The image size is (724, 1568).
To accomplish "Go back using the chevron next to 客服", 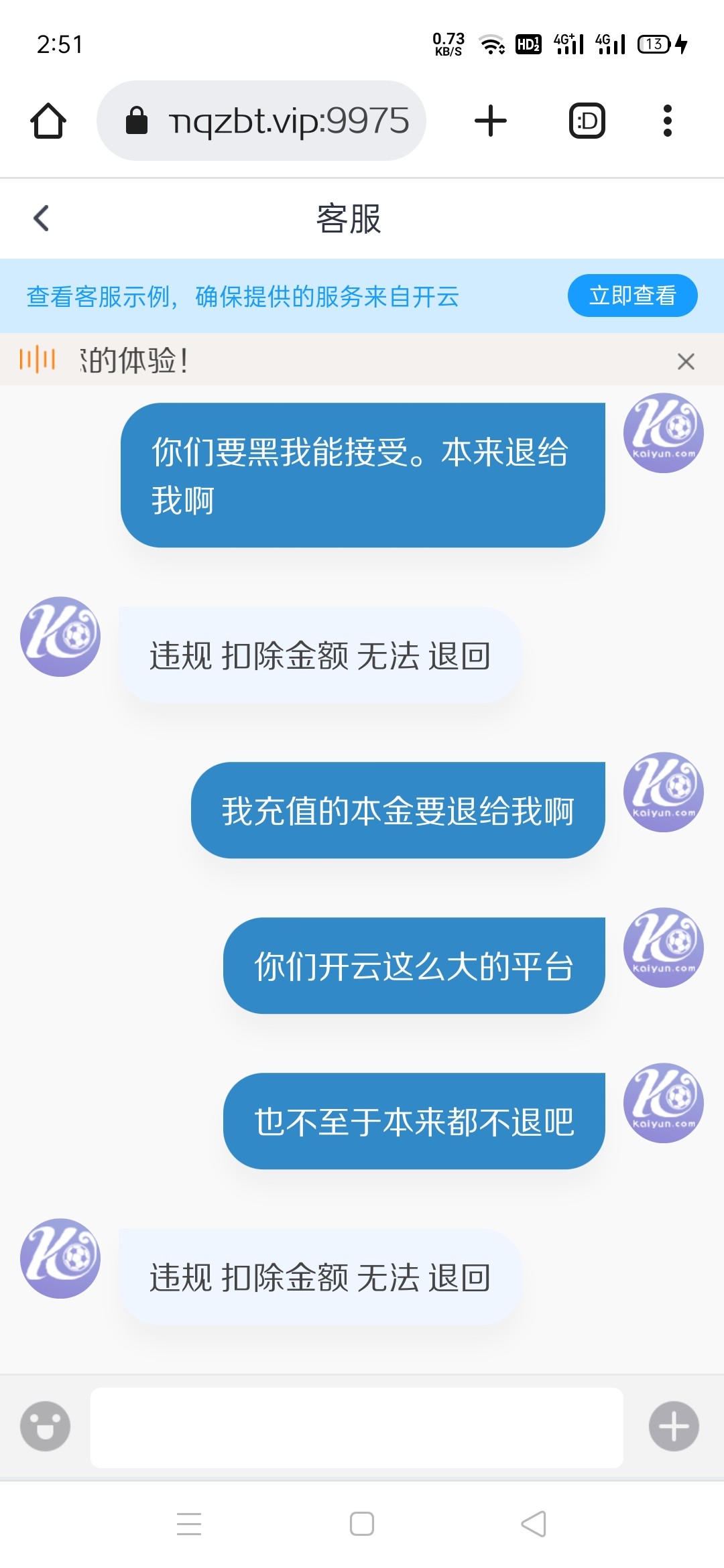I will pos(42,218).
